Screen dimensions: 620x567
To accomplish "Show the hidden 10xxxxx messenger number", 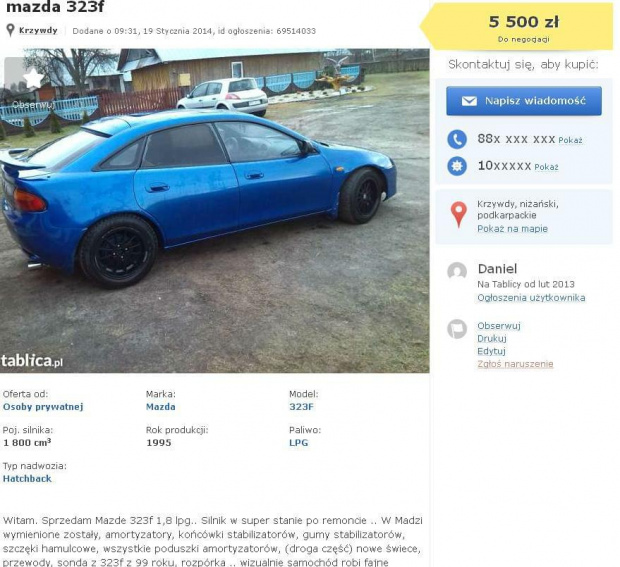I will pyautogui.click(x=546, y=167).
